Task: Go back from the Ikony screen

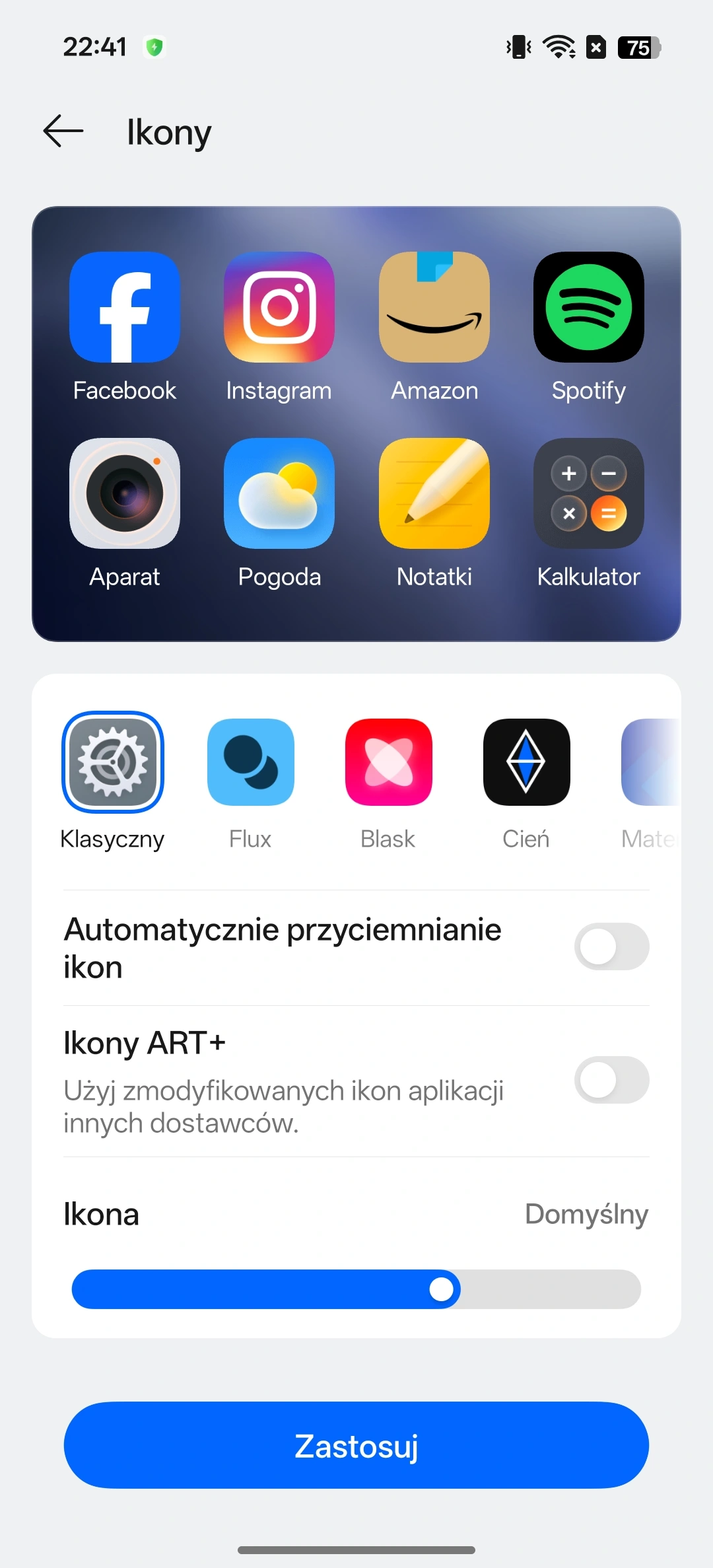Action: pyautogui.click(x=63, y=131)
